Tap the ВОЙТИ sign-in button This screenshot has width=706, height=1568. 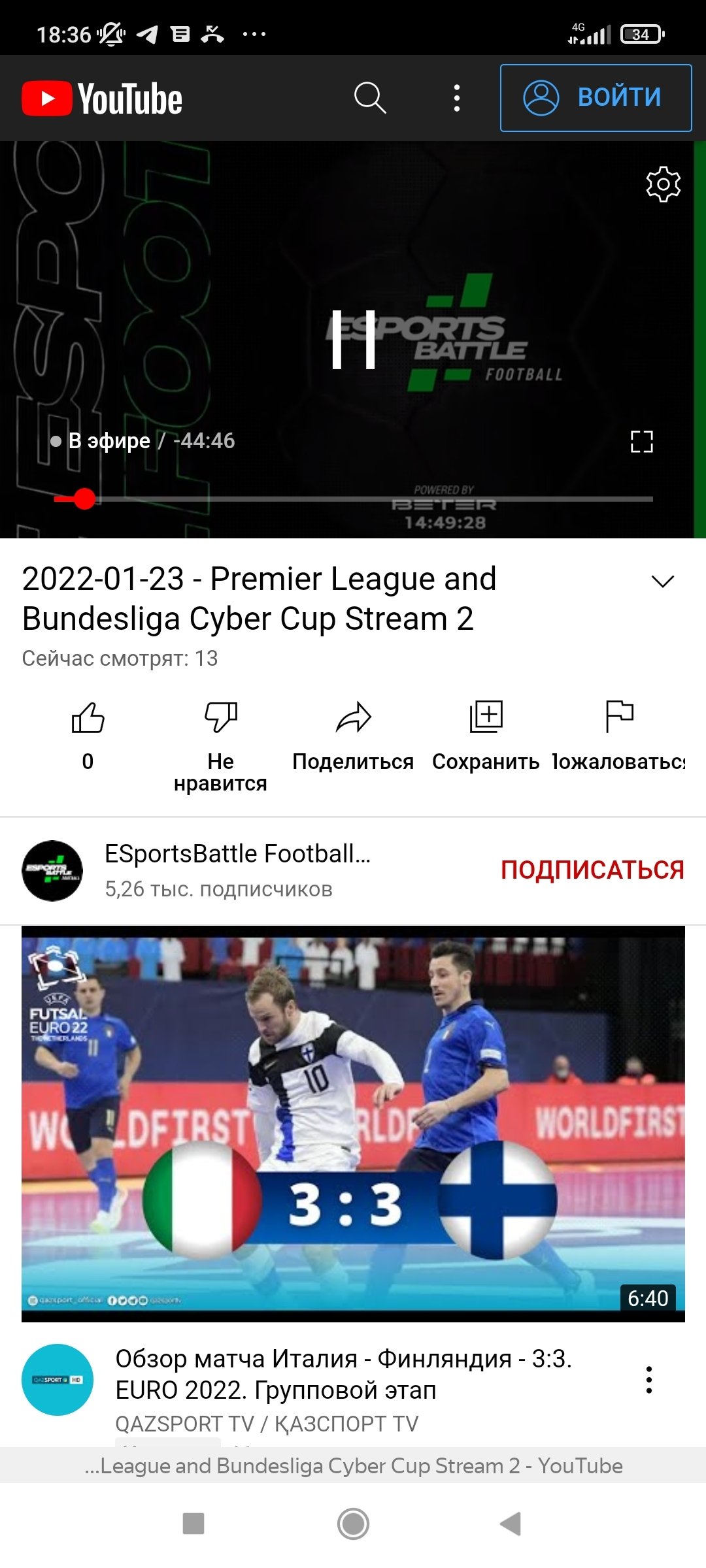(596, 98)
